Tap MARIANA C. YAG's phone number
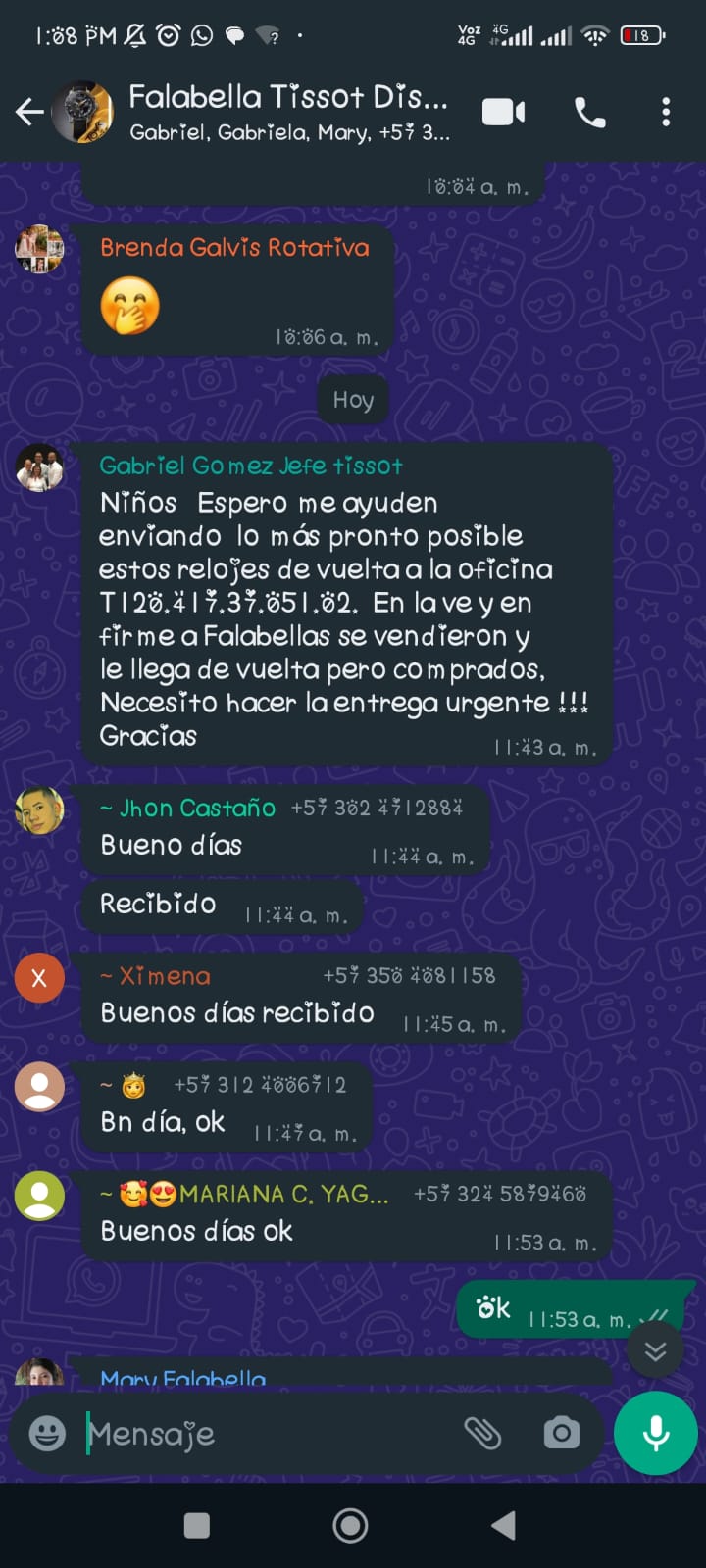This screenshot has width=706, height=1568. click(x=500, y=1194)
